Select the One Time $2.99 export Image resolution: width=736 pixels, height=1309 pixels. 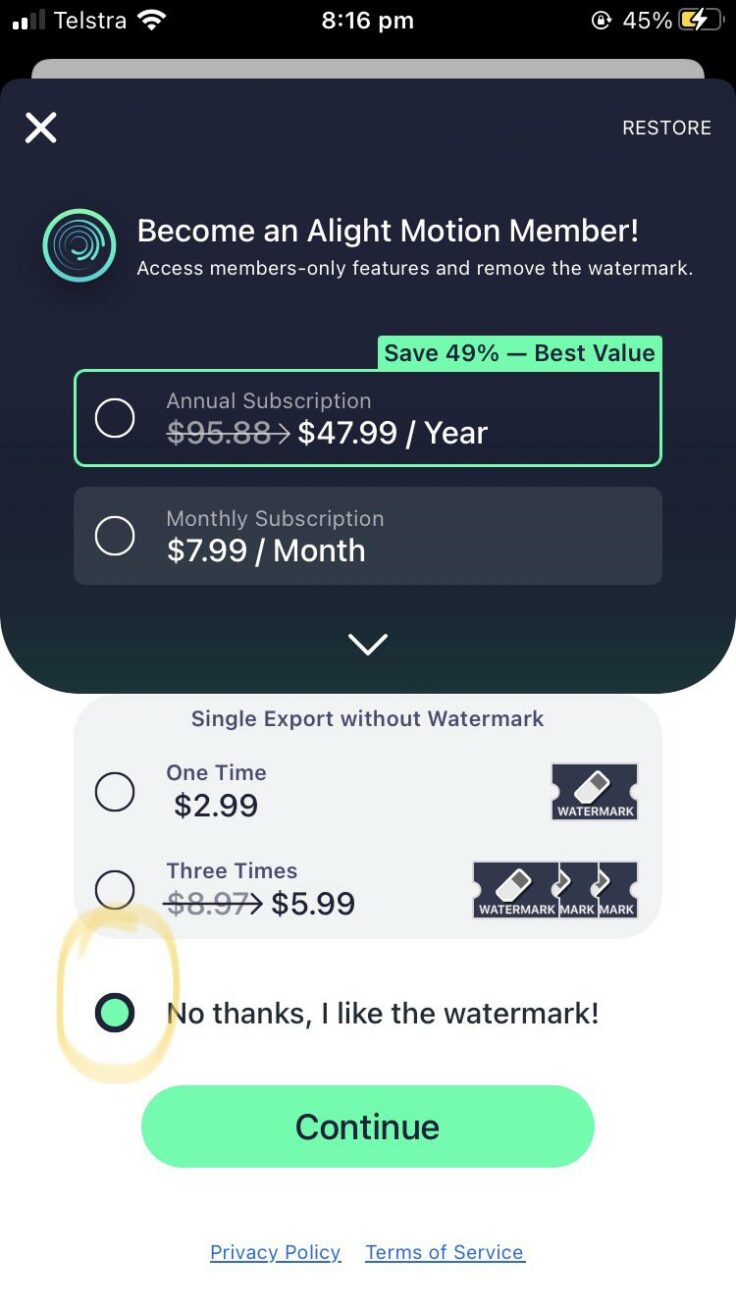click(x=115, y=792)
